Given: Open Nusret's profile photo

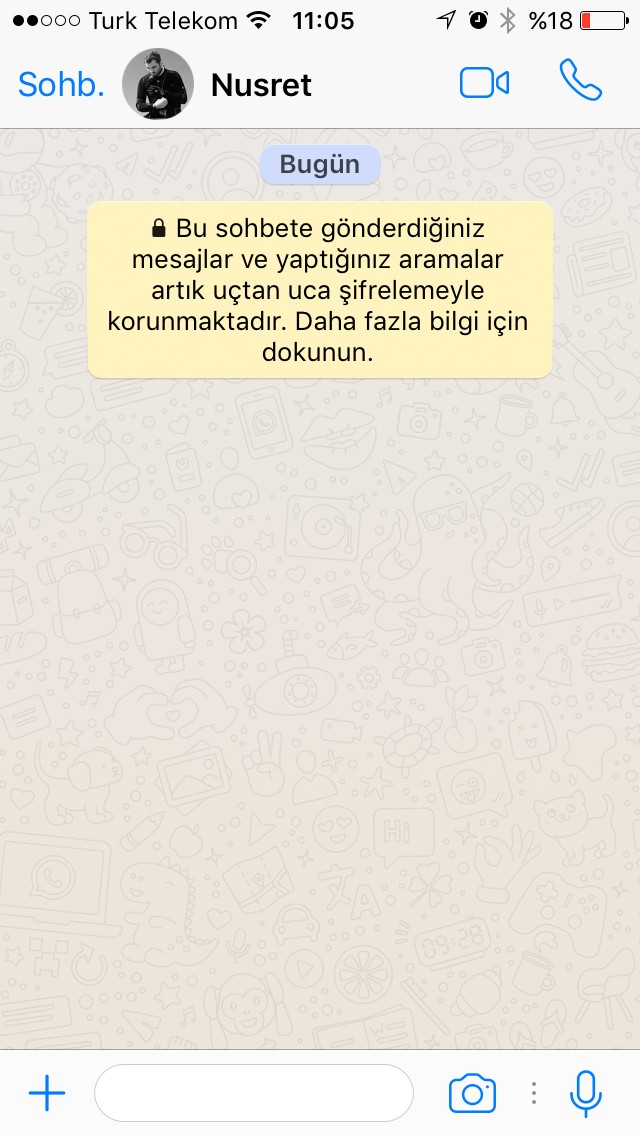Looking at the screenshot, I should coord(157,84).
